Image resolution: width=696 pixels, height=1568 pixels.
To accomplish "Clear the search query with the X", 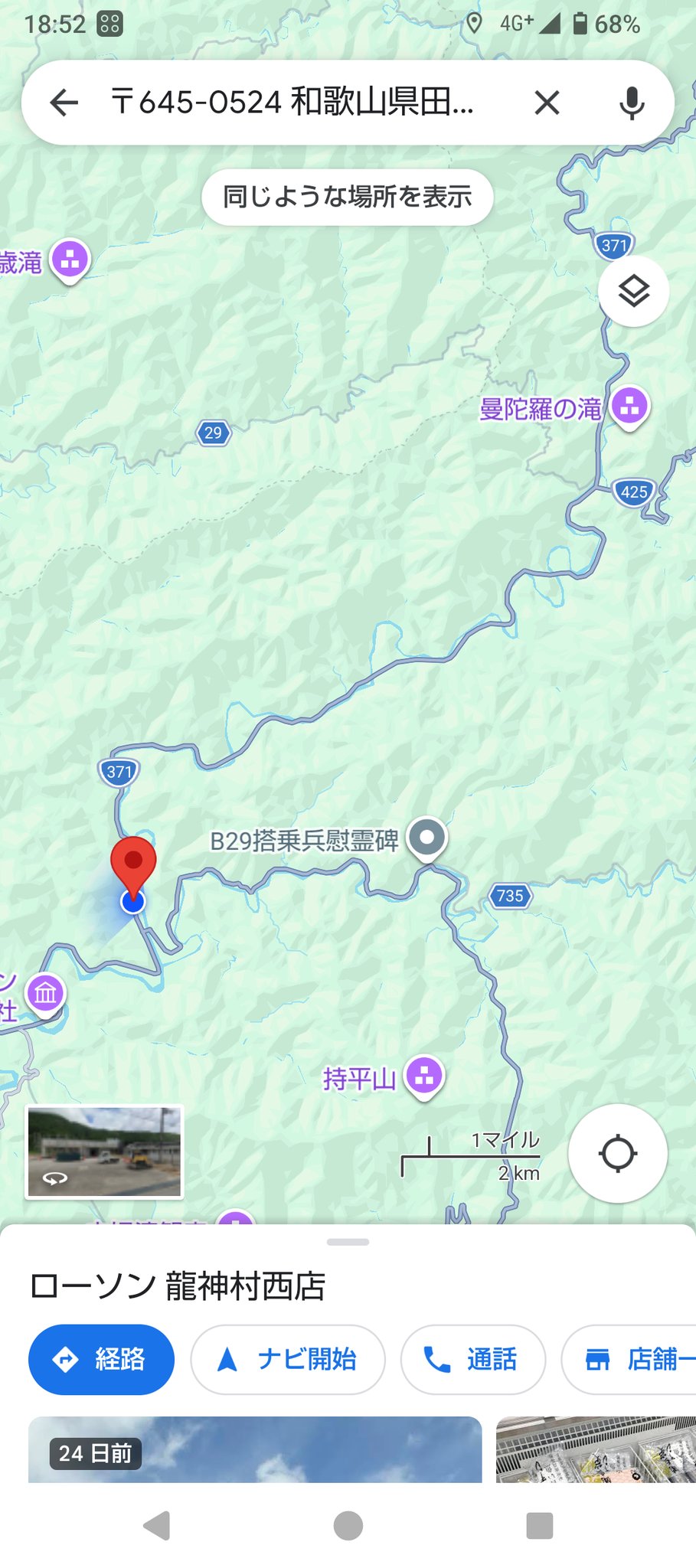I will coord(547,103).
